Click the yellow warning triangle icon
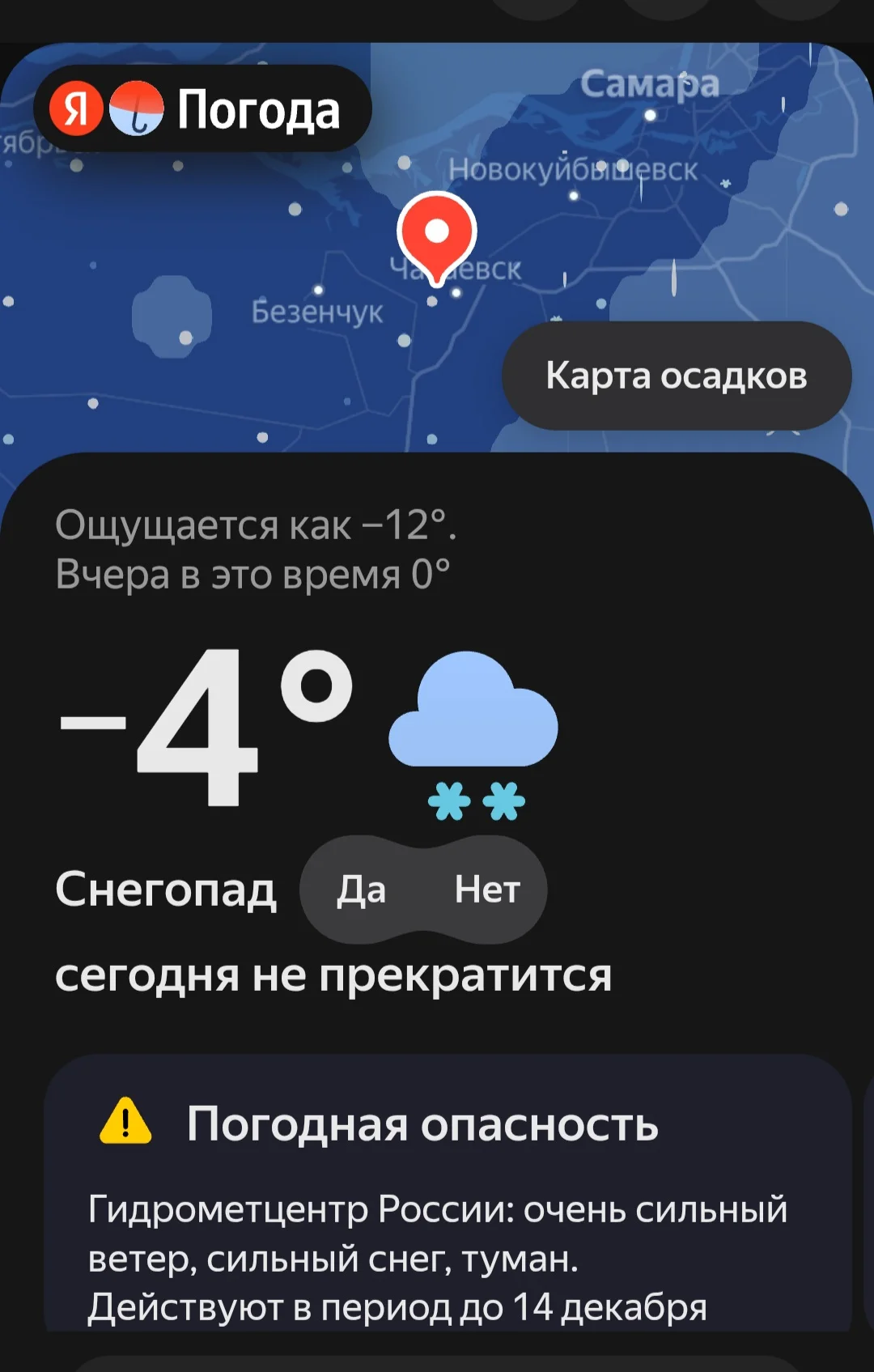Screen dimensions: 874x1372 click(127, 1124)
